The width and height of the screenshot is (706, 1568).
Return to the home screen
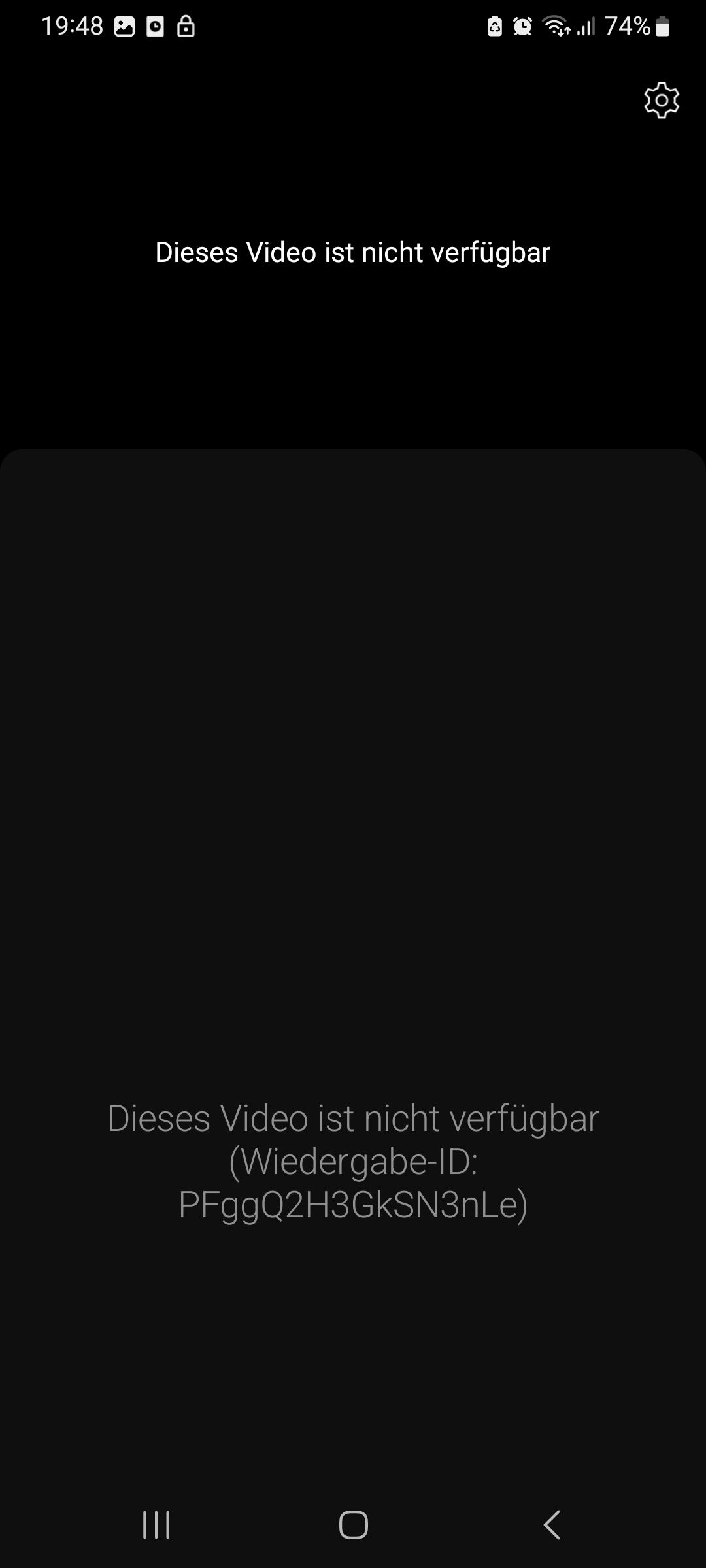[x=353, y=1525]
